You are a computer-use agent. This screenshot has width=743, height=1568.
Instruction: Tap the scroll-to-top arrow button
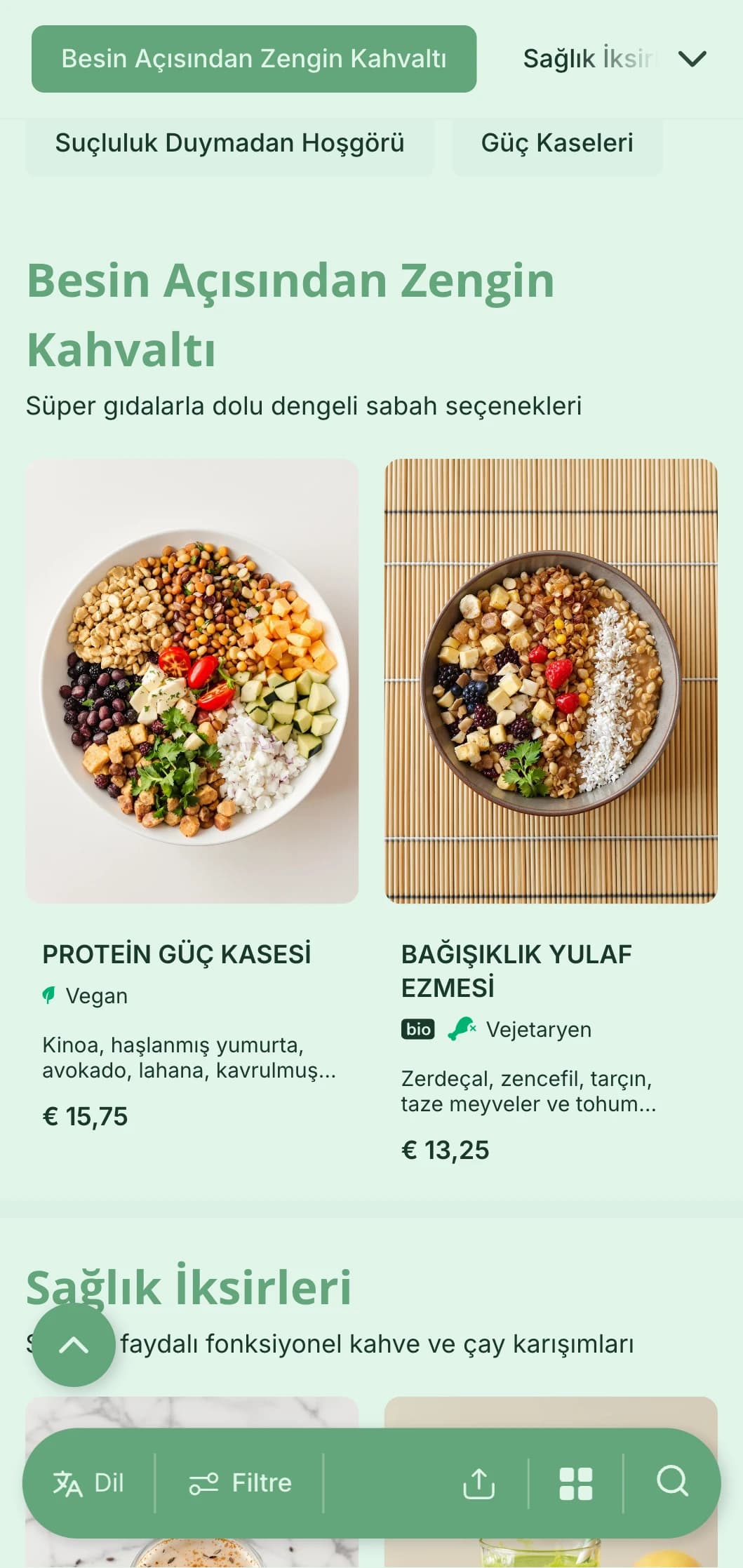74,1346
